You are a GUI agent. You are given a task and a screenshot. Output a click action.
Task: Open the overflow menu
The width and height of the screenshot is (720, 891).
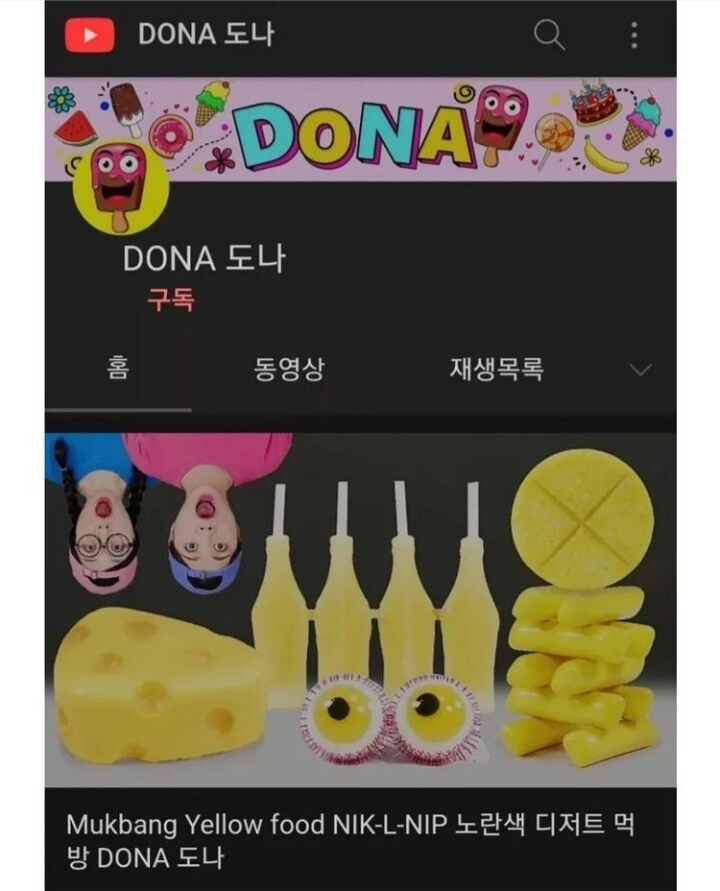634,35
